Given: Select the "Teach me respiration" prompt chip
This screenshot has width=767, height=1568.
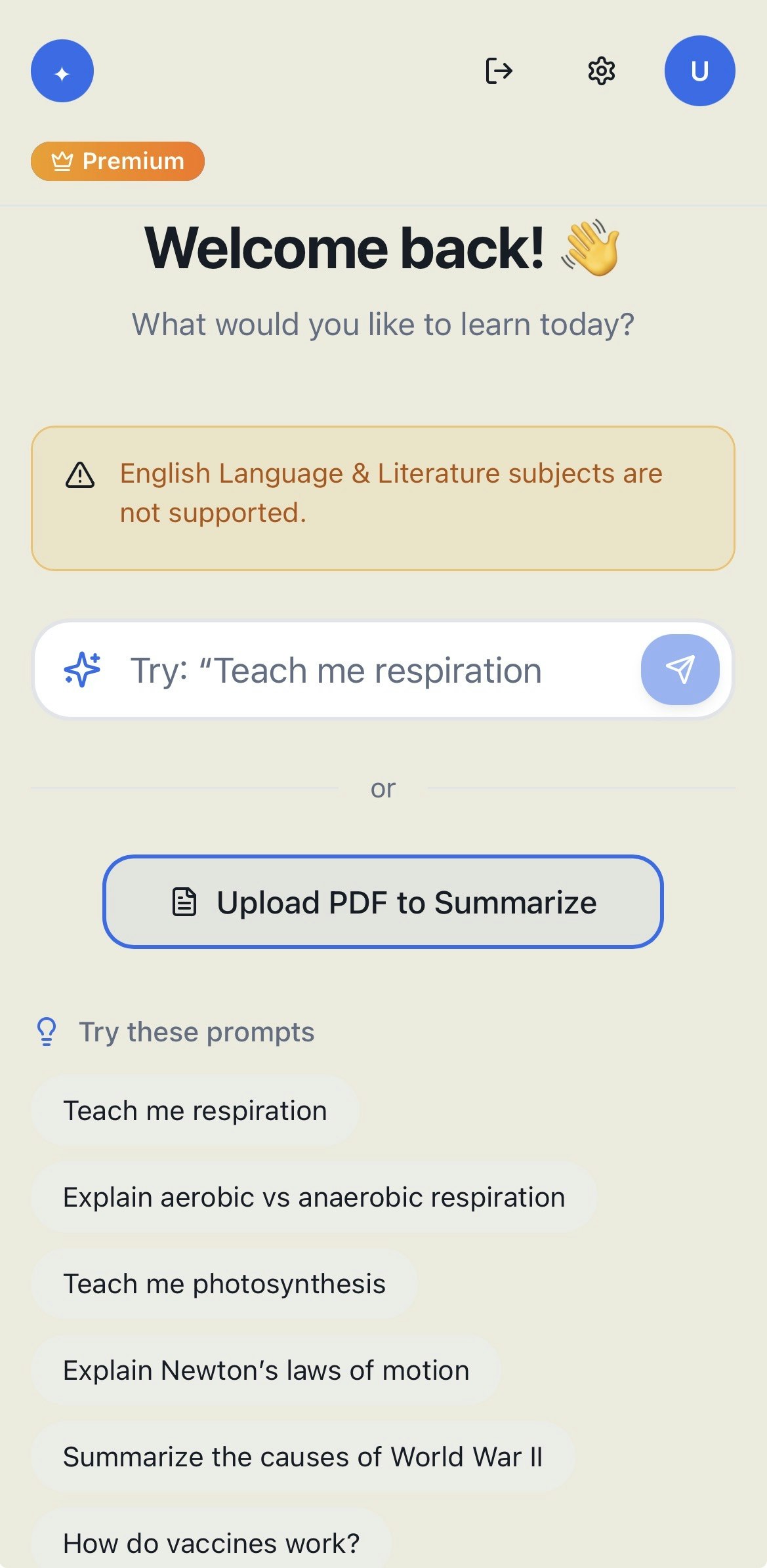Looking at the screenshot, I should (x=195, y=1111).
